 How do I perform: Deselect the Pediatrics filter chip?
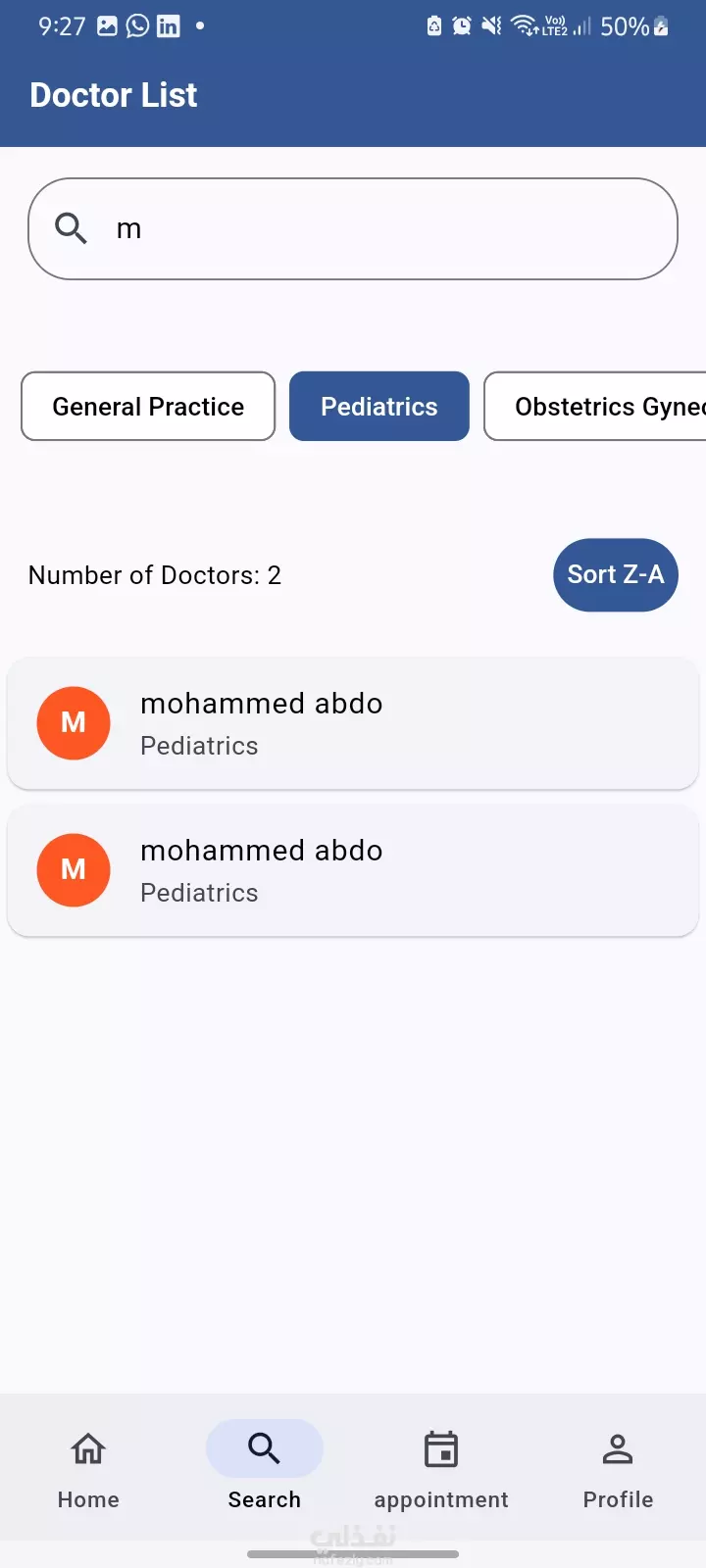379,406
